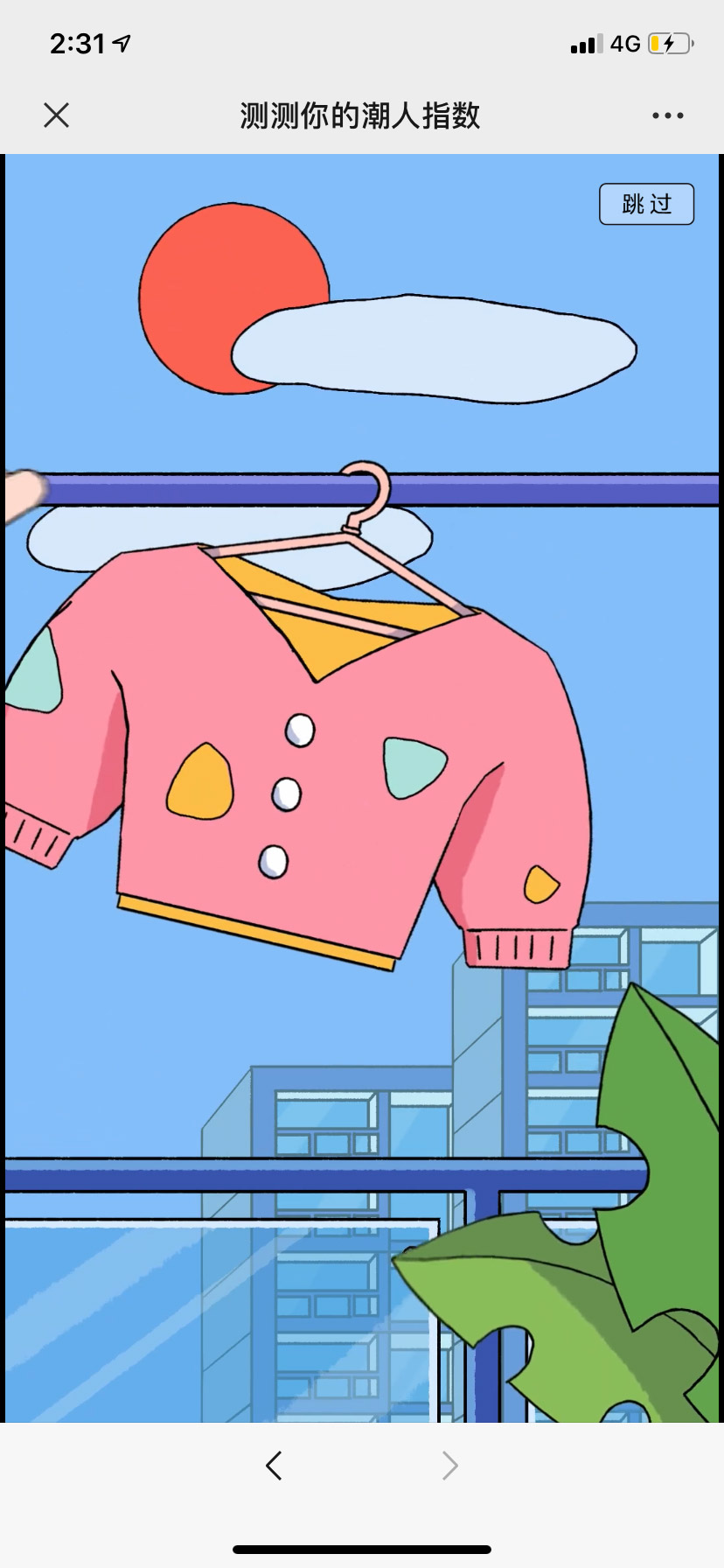Open the three-dot more options menu

667,115
